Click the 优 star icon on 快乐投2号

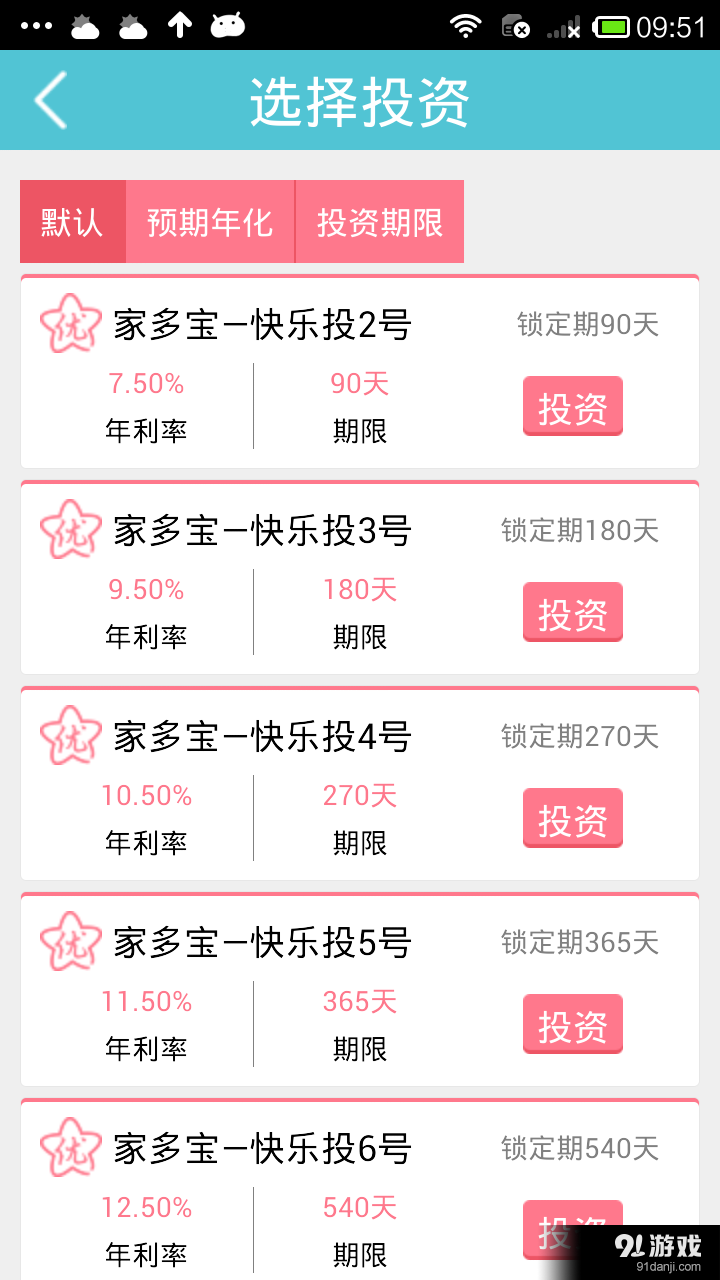point(69,323)
